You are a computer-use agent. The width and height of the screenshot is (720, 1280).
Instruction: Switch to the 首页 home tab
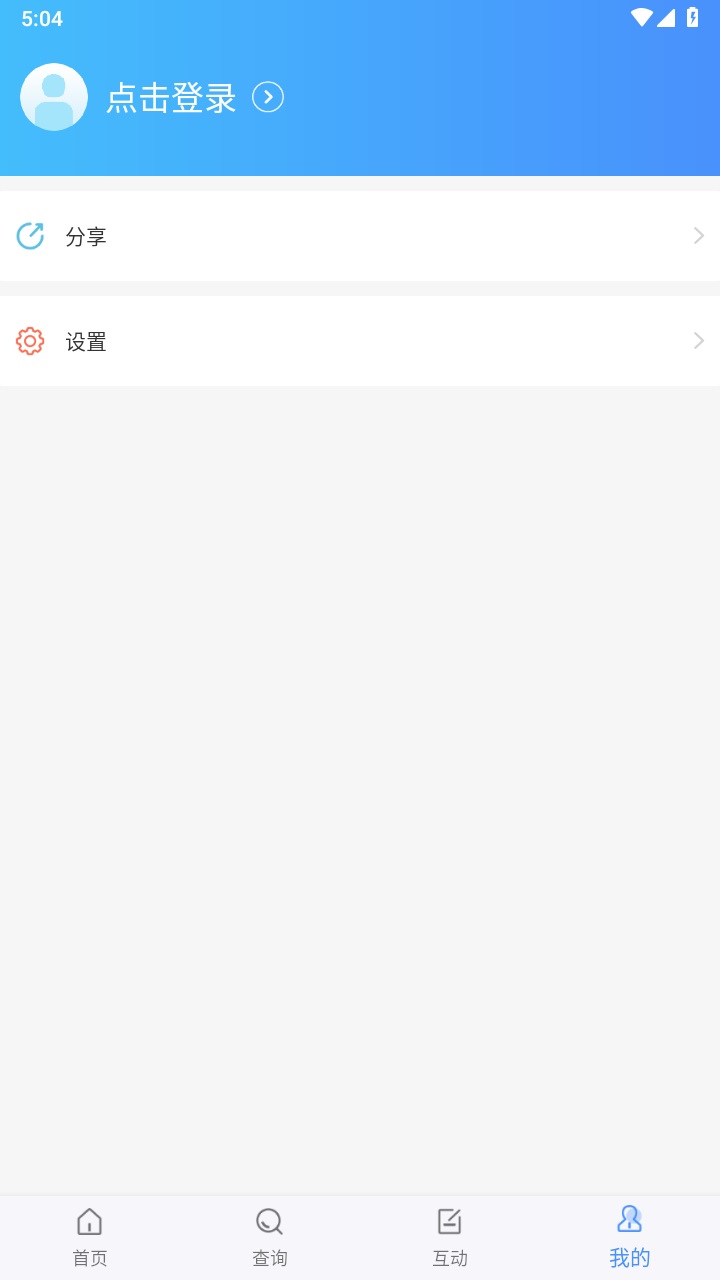90,1236
